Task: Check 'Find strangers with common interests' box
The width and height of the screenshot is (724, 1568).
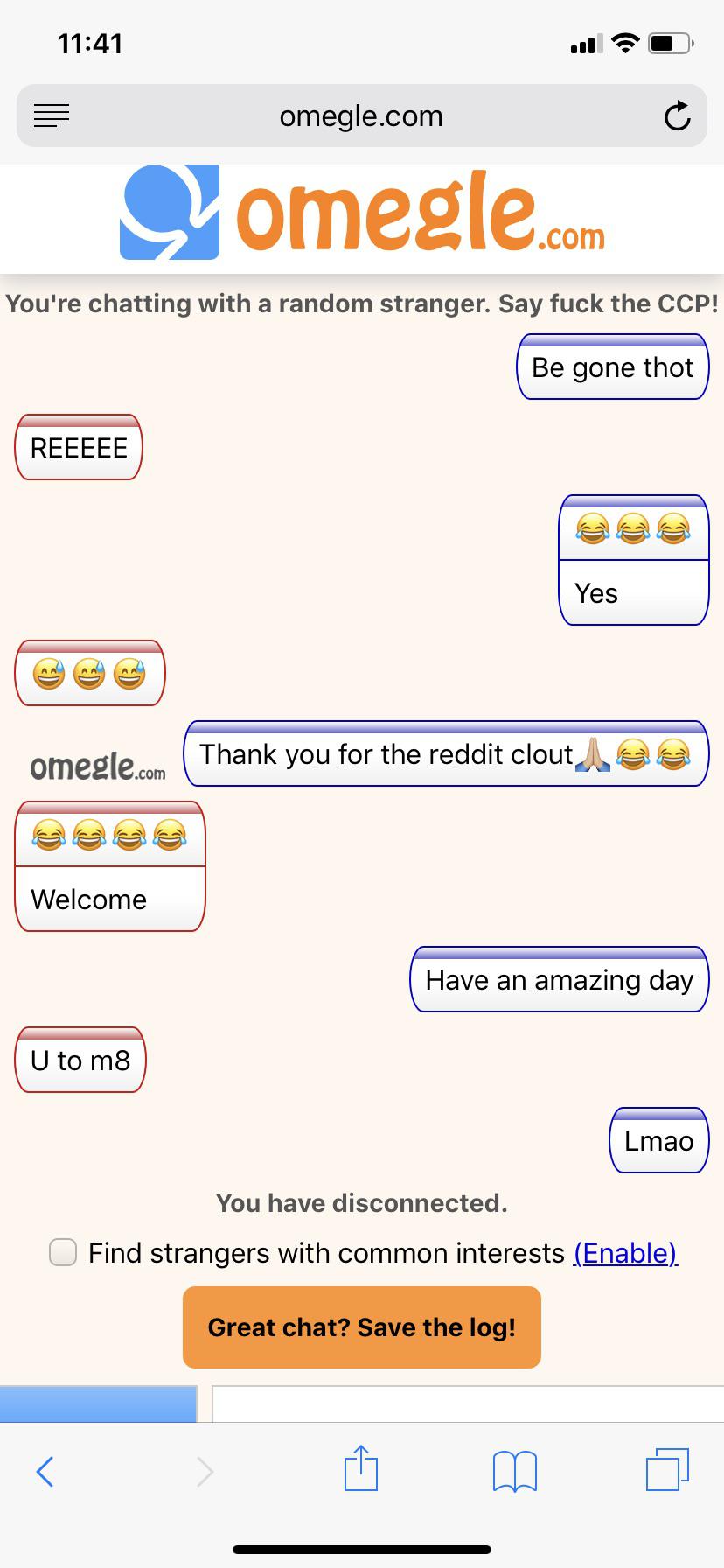Action: pyautogui.click(x=63, y=1252)
